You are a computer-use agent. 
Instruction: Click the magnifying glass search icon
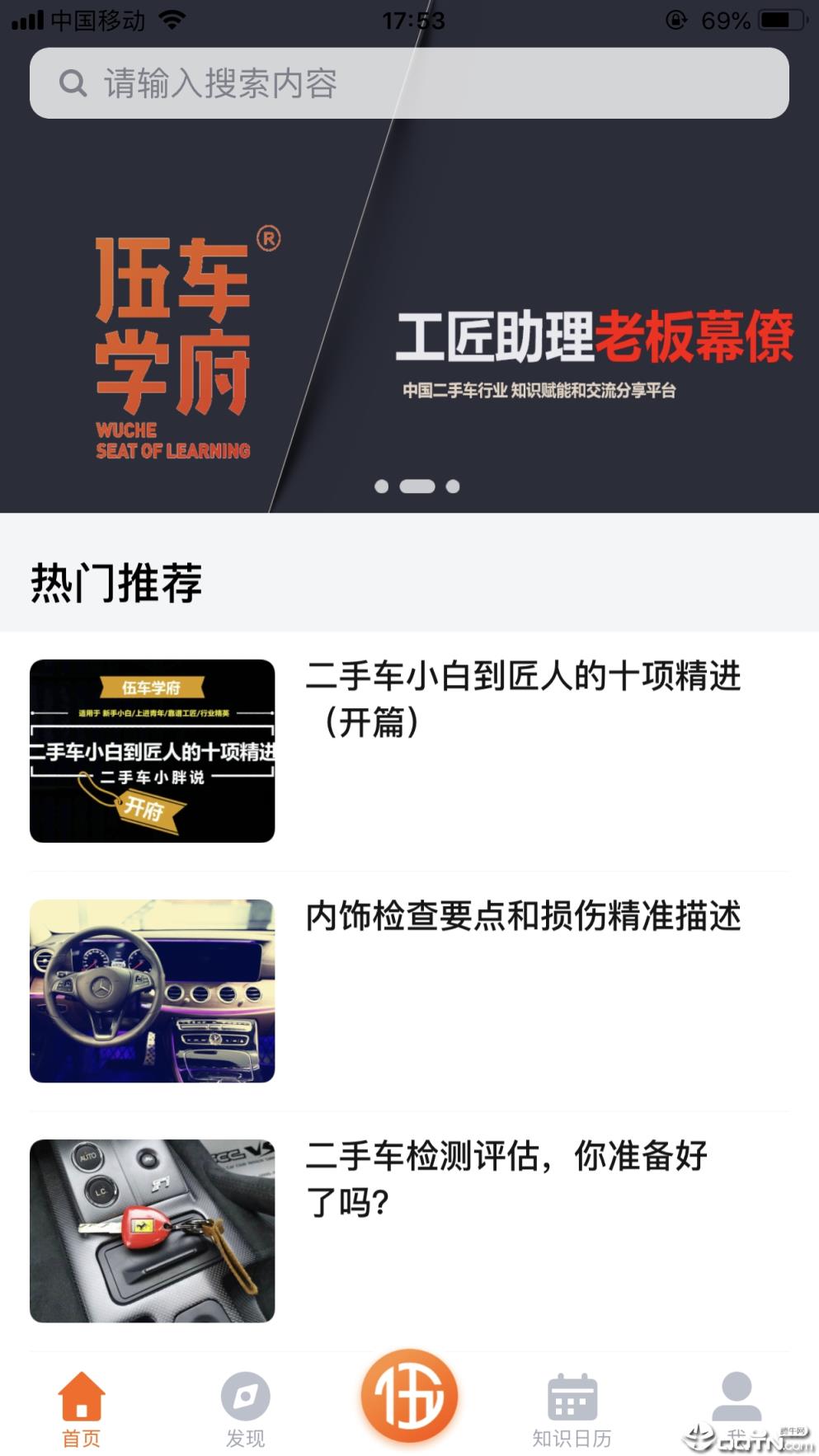[73, 82]
